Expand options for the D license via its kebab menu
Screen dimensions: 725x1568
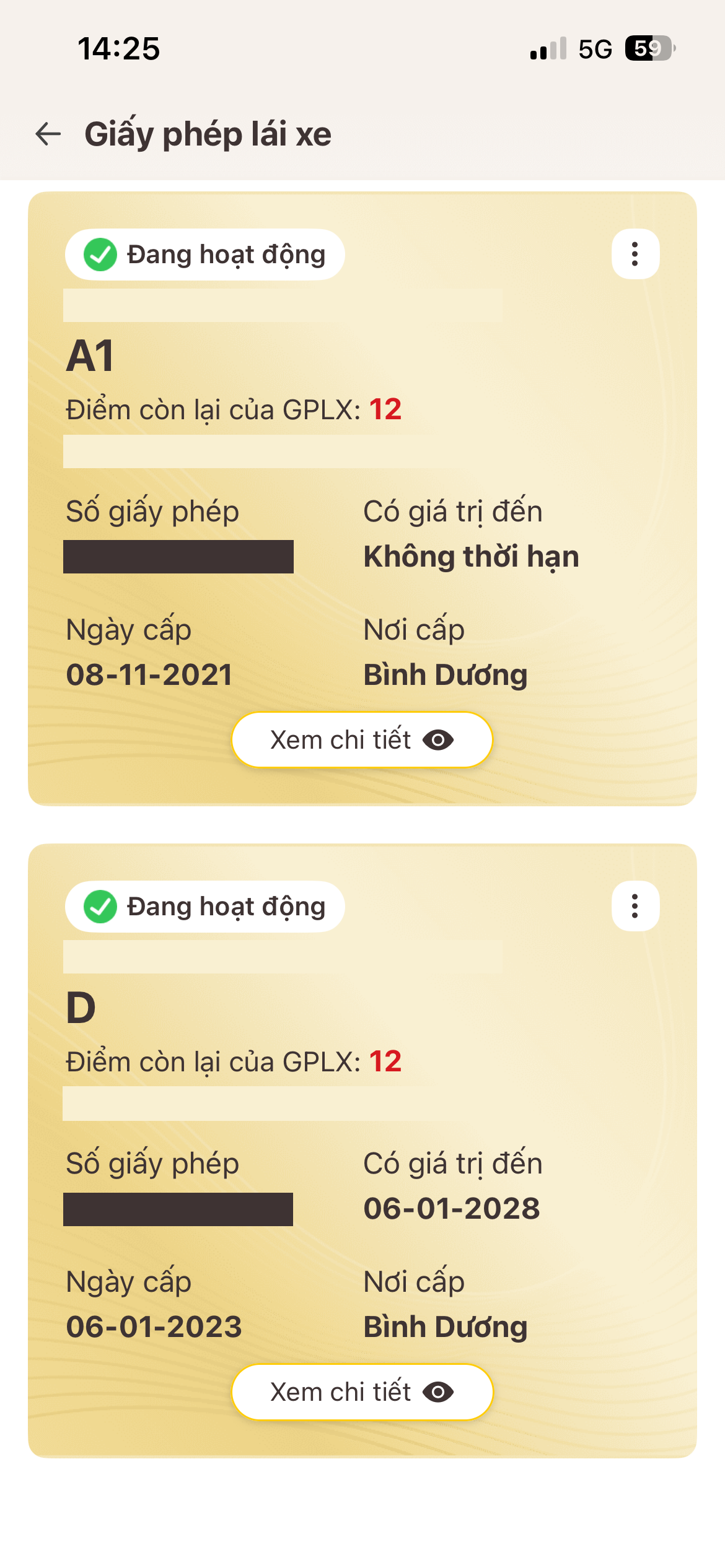pos(635,907)
